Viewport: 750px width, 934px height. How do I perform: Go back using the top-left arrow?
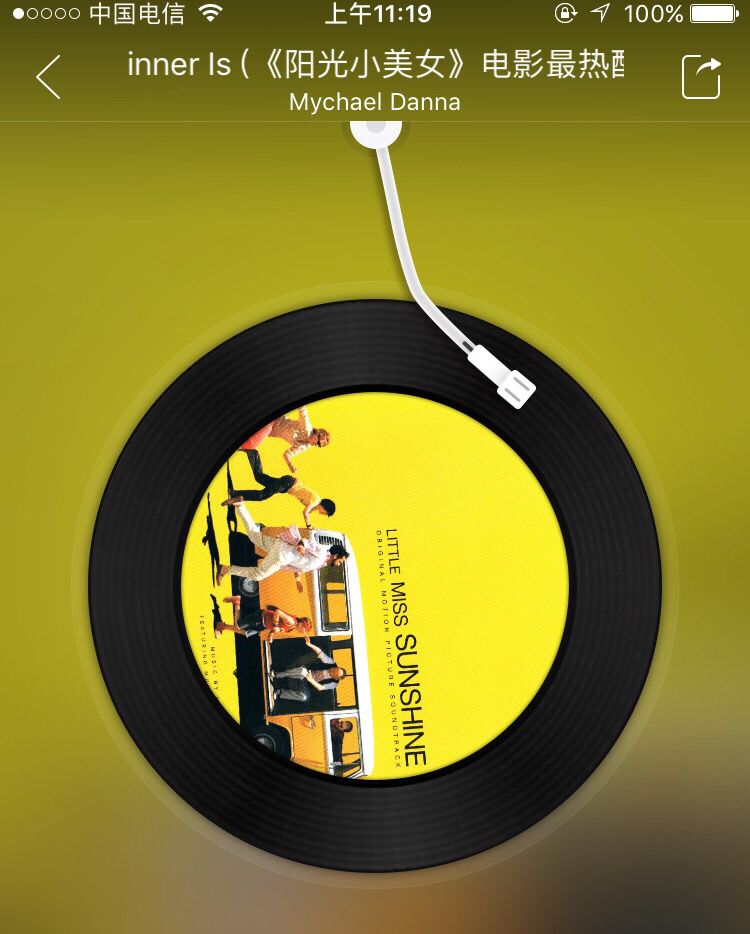(x=48, y=77)
